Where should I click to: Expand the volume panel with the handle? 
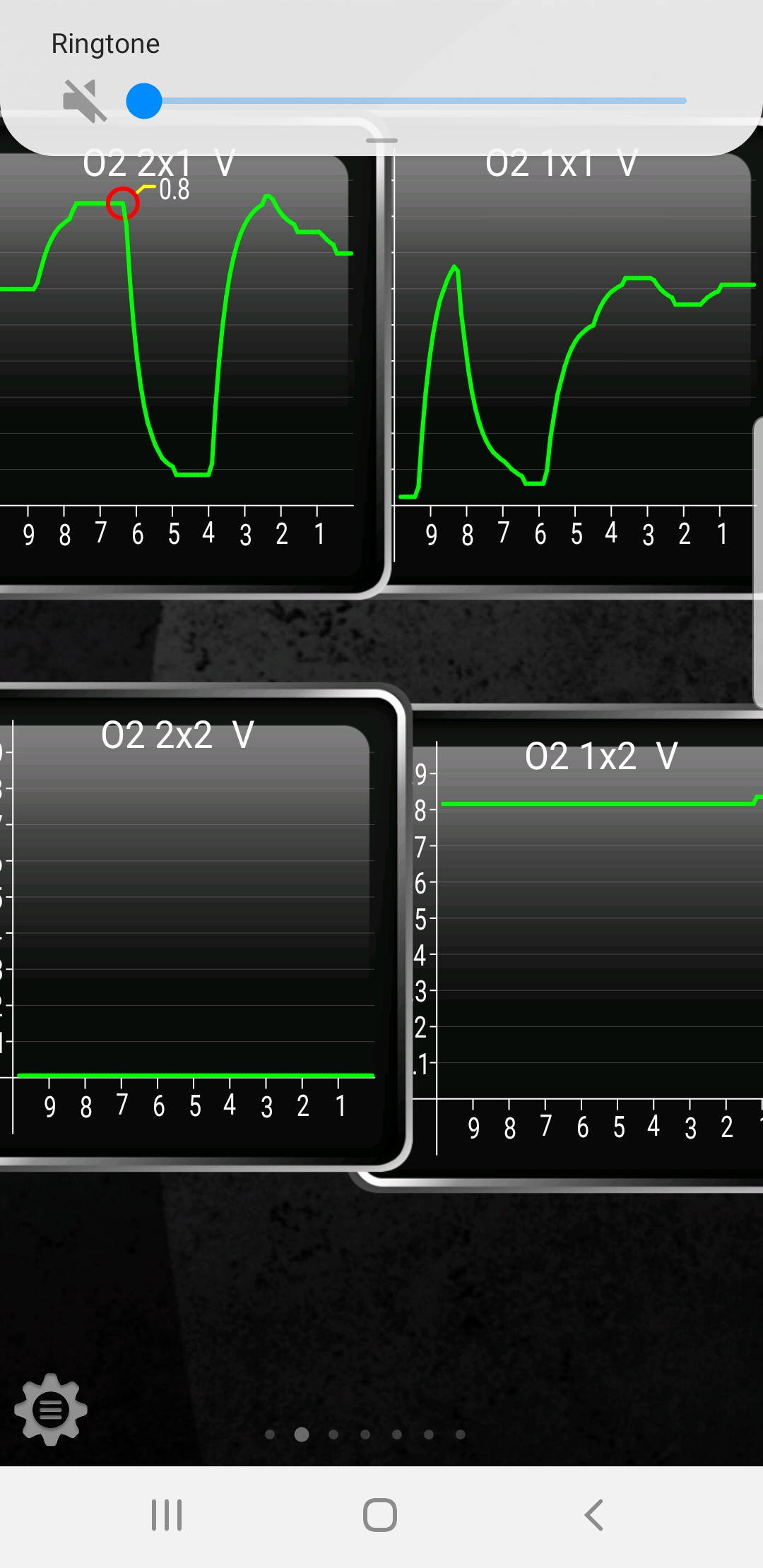[x=381, y=141]
